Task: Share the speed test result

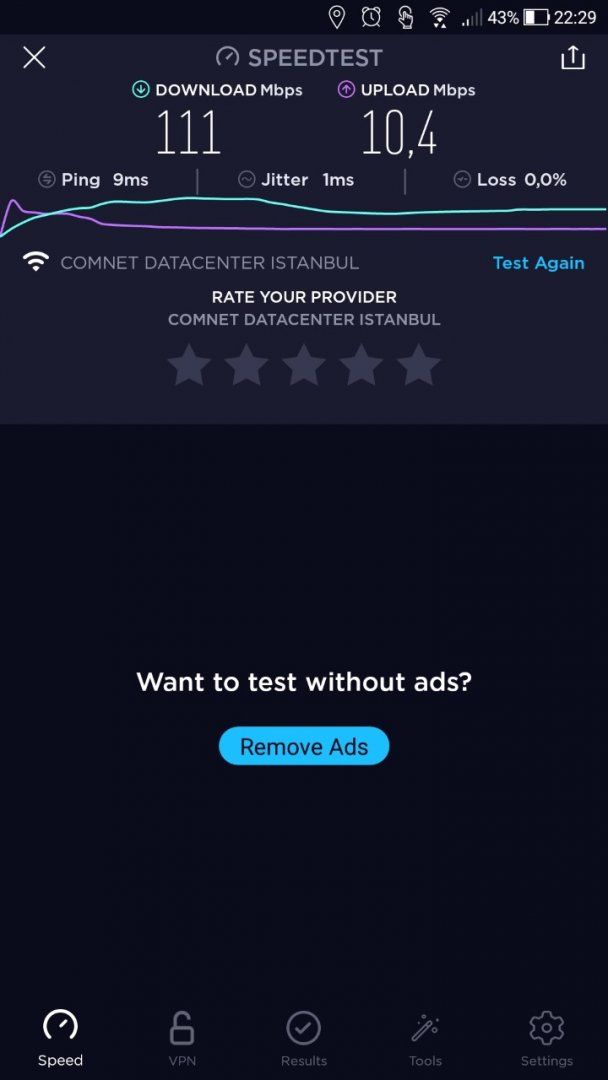Action: pyautogui.click(x=573, y=58)
